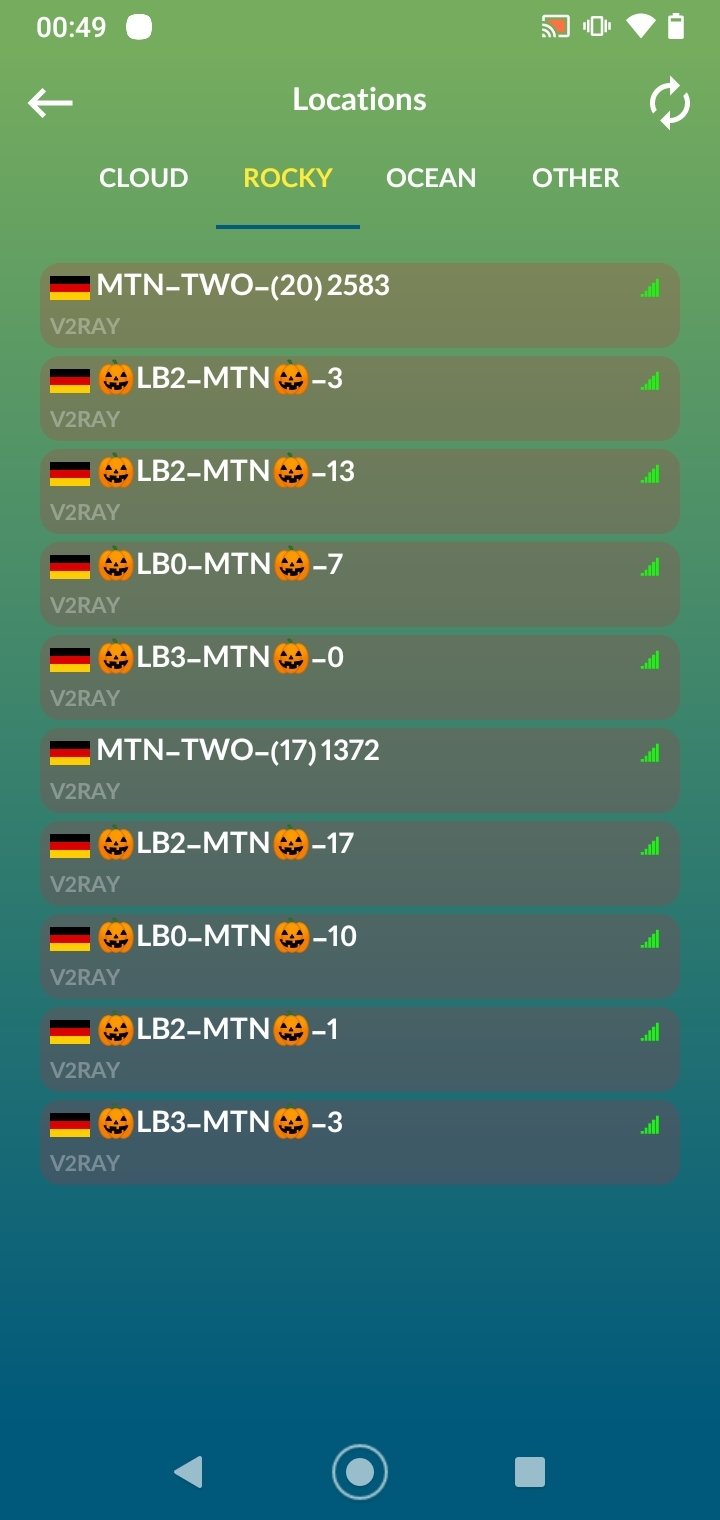Open the OCEAN tab
Viewport: 720px width, 1520px height.
tap(431, 178)
